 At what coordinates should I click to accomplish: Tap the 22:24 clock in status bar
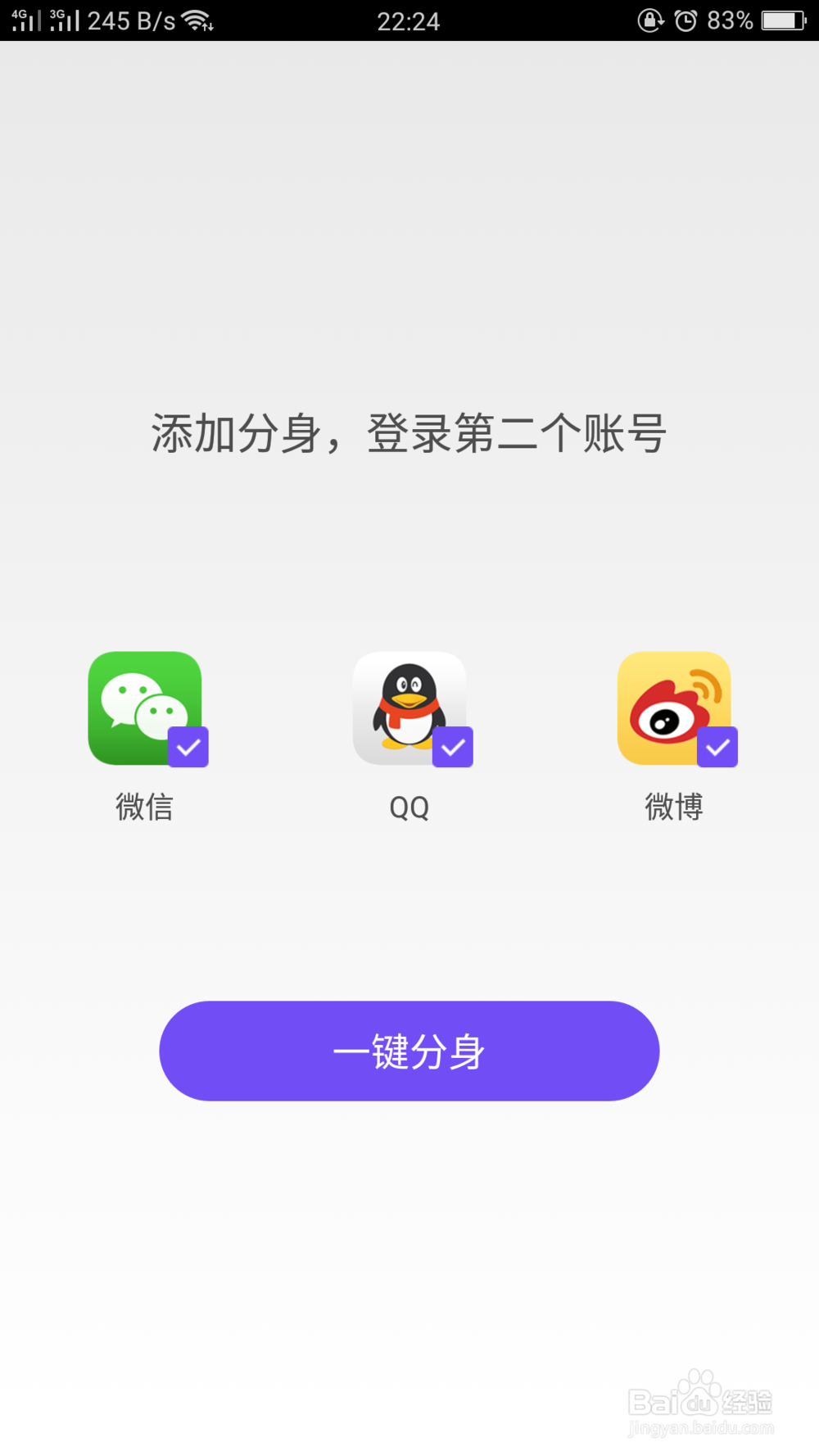(x=409, y=20)
